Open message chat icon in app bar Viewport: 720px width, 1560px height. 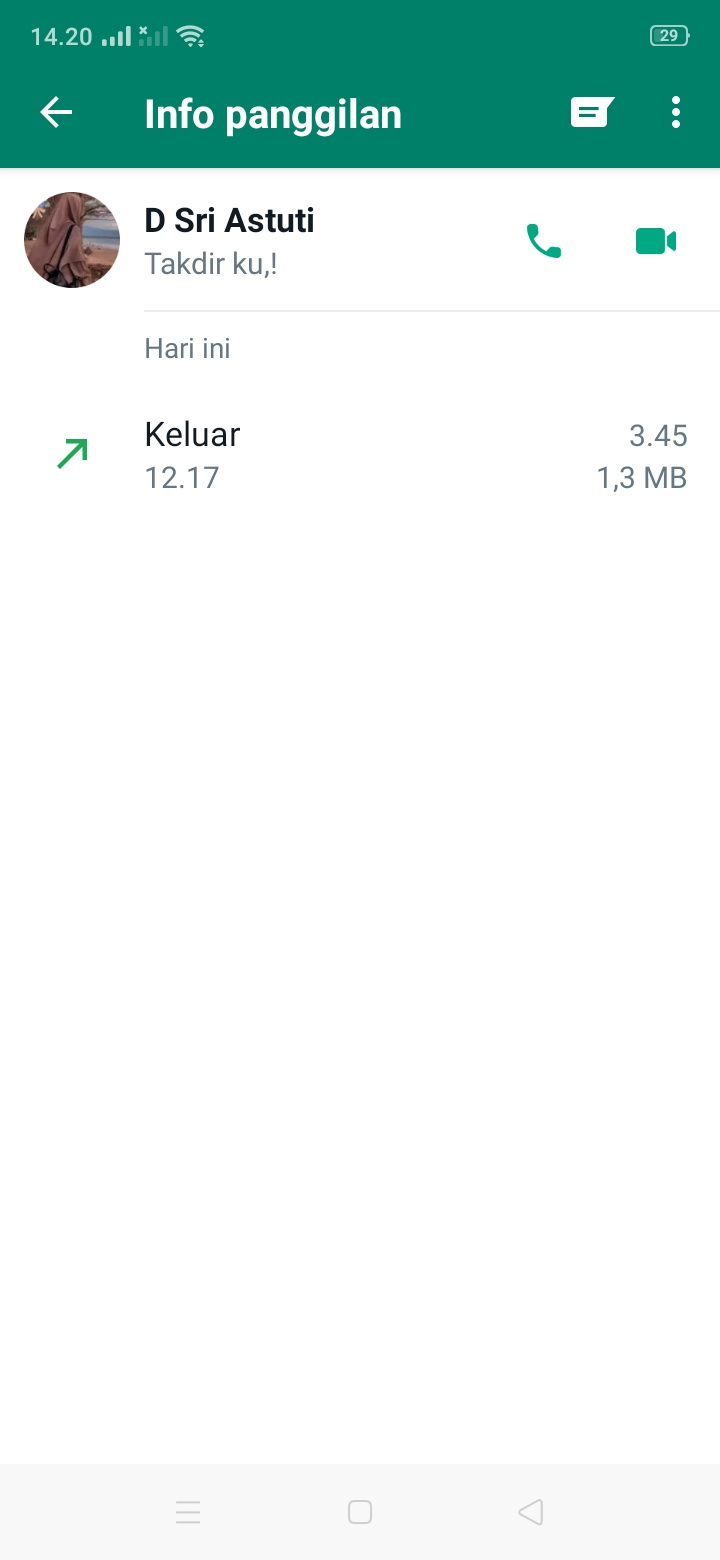tap(592, 113)
